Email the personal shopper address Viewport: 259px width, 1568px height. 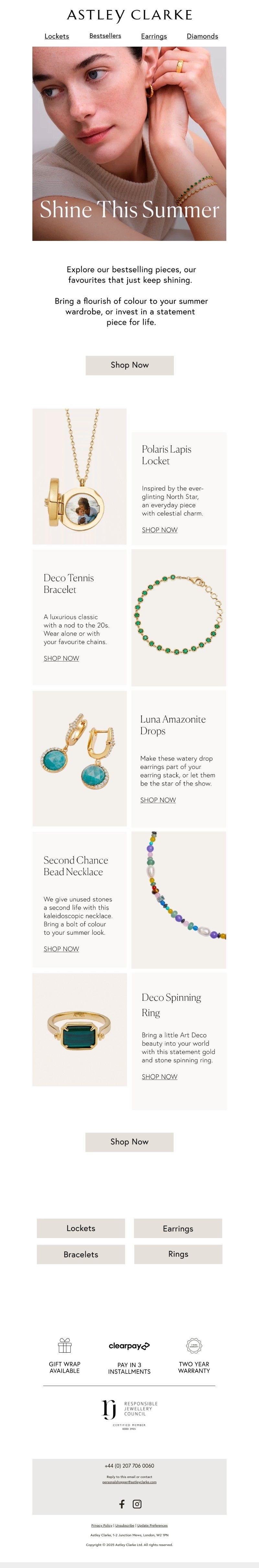coord(129,1482)
